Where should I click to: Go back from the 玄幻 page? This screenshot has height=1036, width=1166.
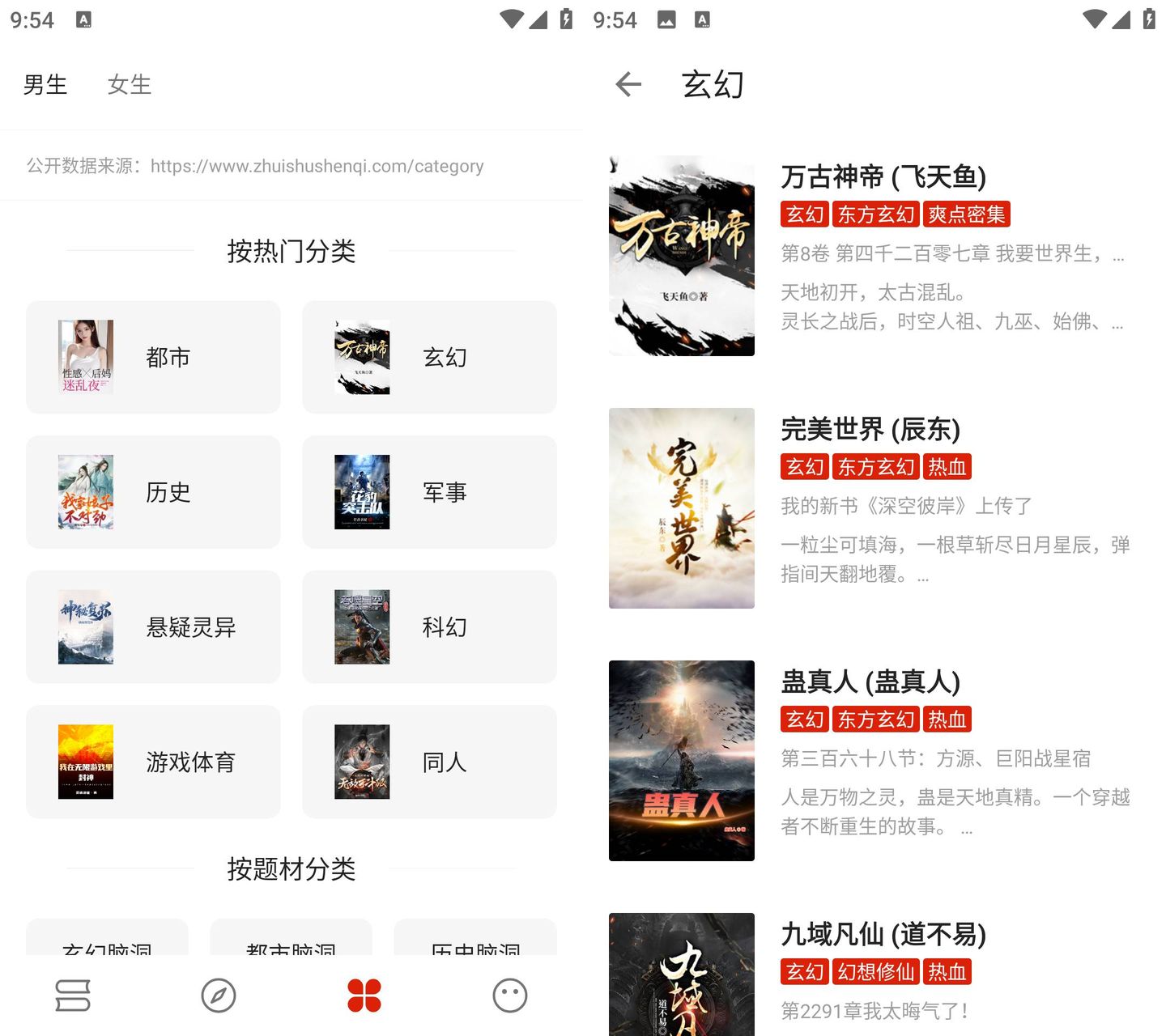[x=628, y=84]
